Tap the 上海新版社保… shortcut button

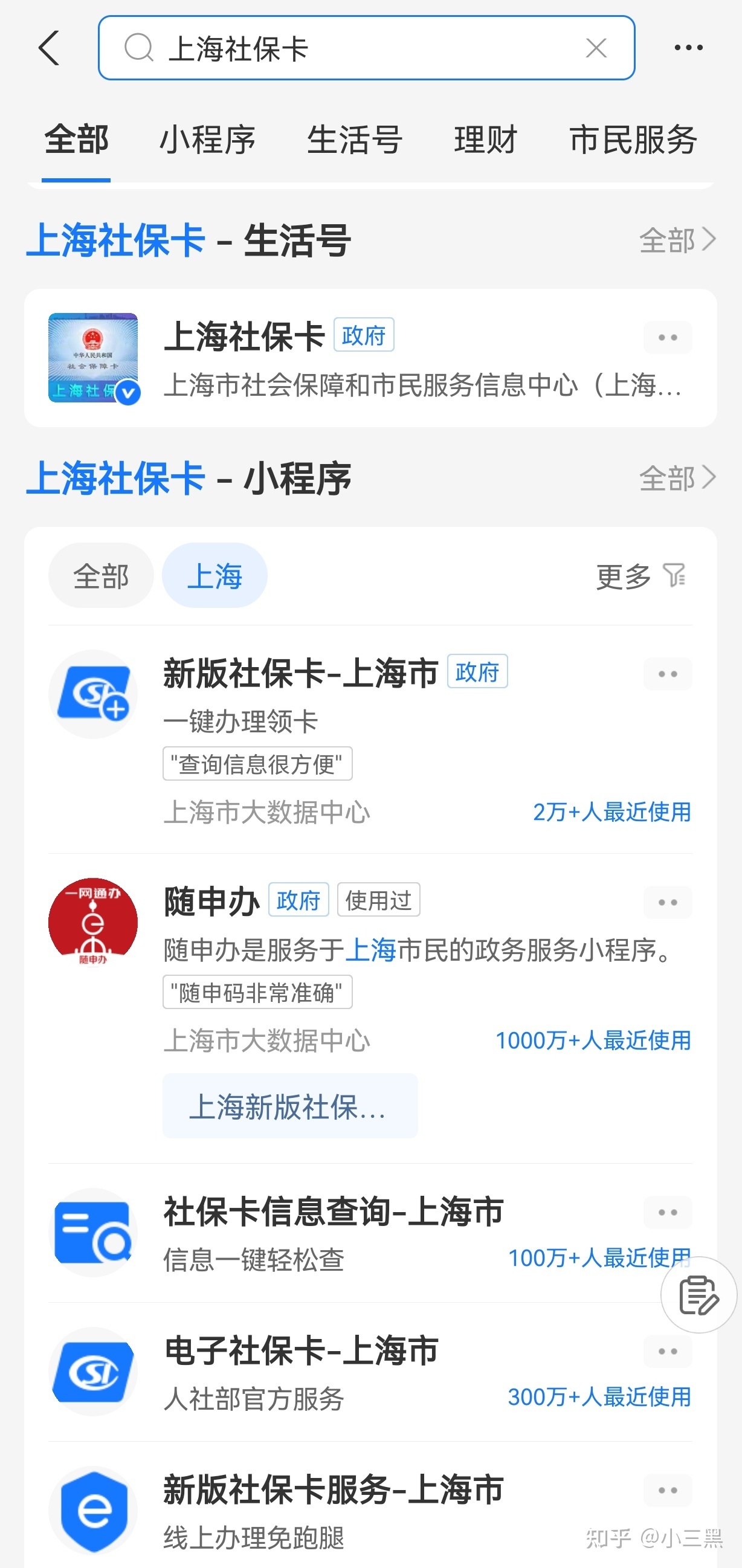coord(290,1105)
